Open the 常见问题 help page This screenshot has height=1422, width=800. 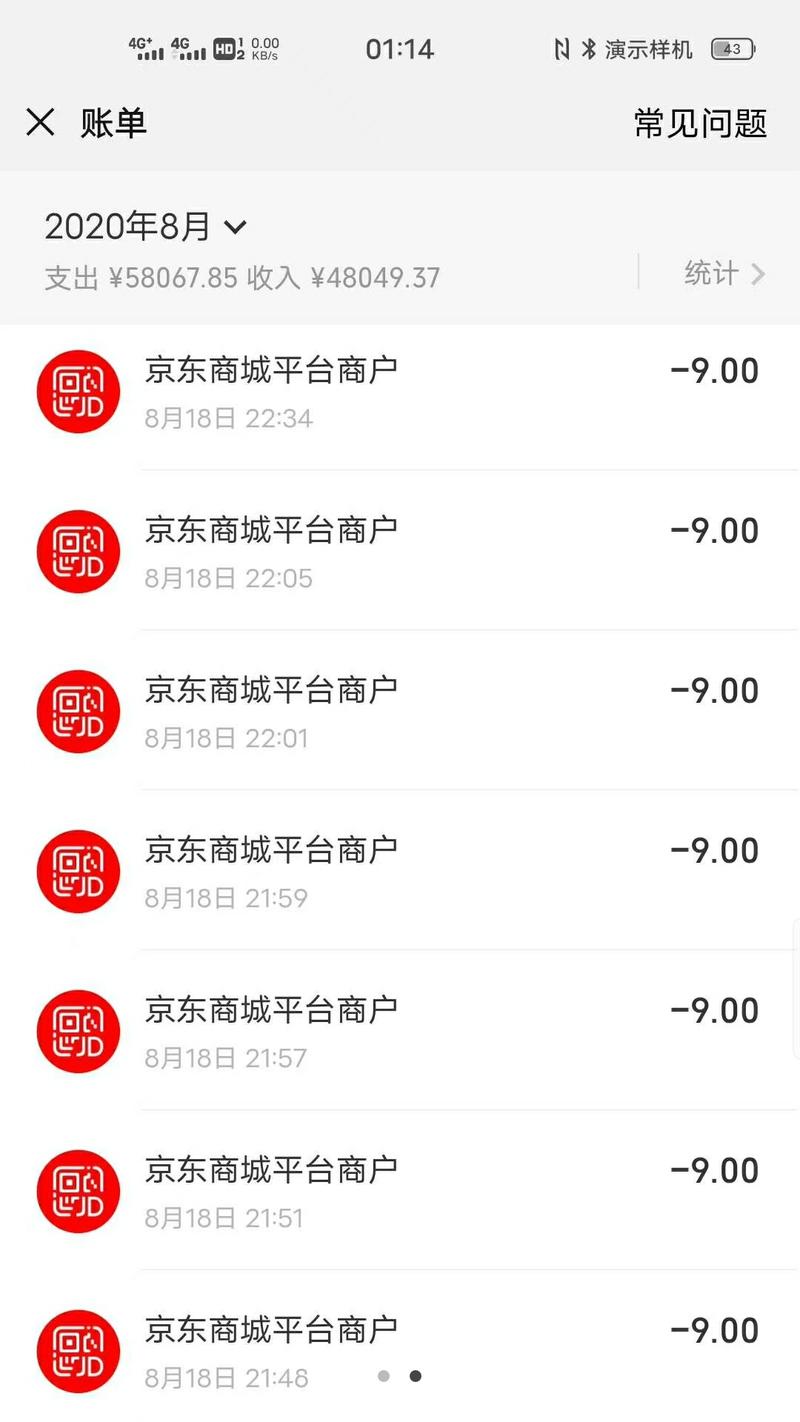pos(698,123)
